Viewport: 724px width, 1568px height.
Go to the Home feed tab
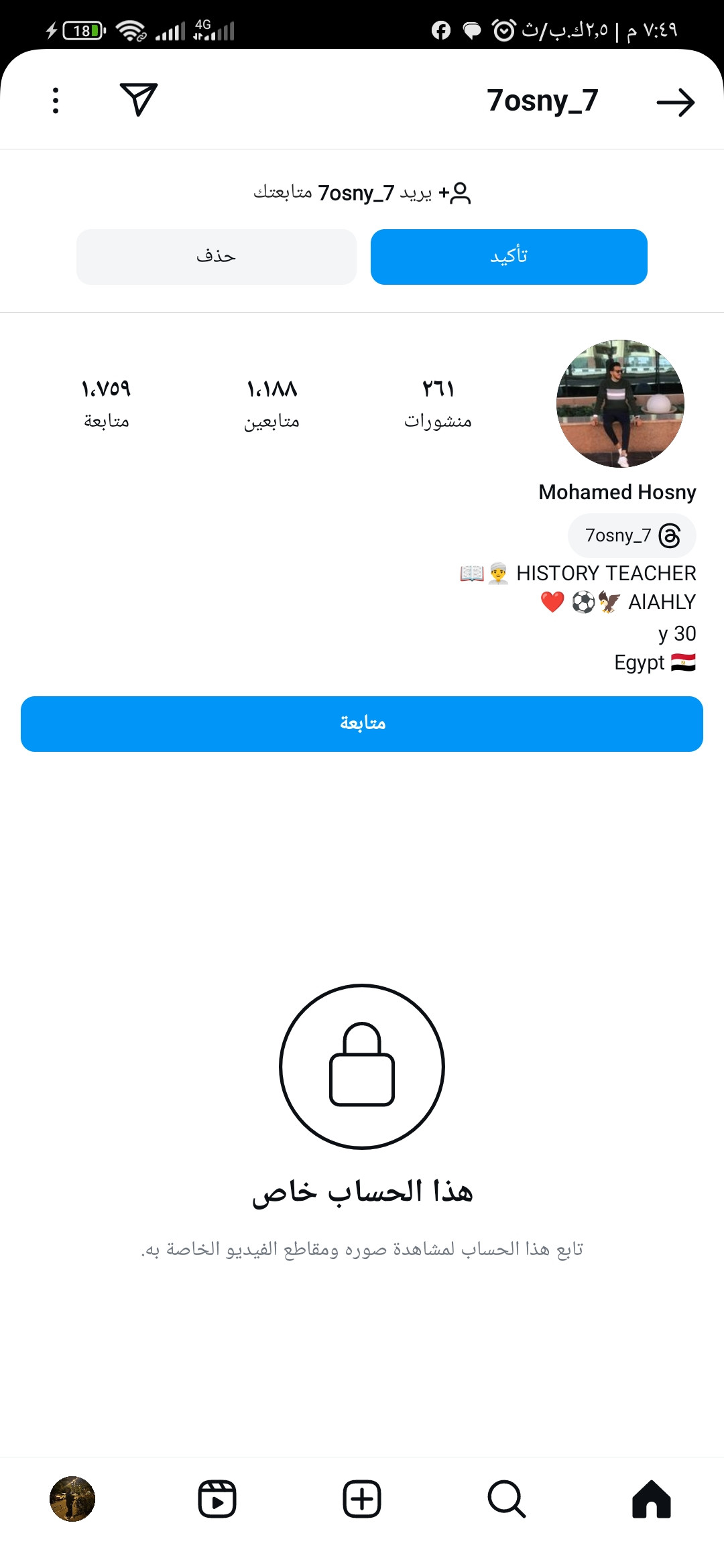pyautogui.click(x=651, y=1499)
